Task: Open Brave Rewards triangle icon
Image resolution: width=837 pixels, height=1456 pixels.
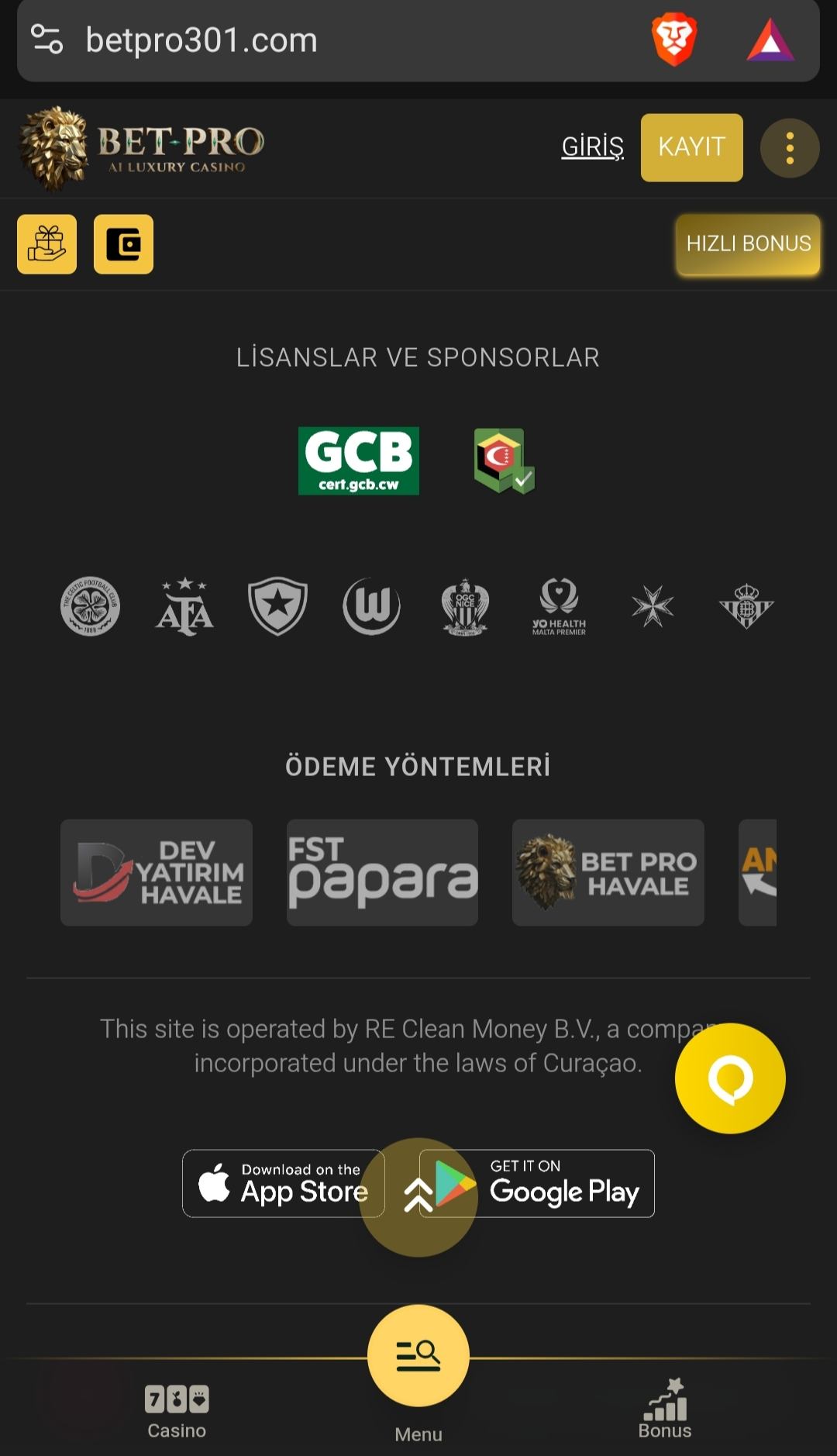Action: [770, 40]
